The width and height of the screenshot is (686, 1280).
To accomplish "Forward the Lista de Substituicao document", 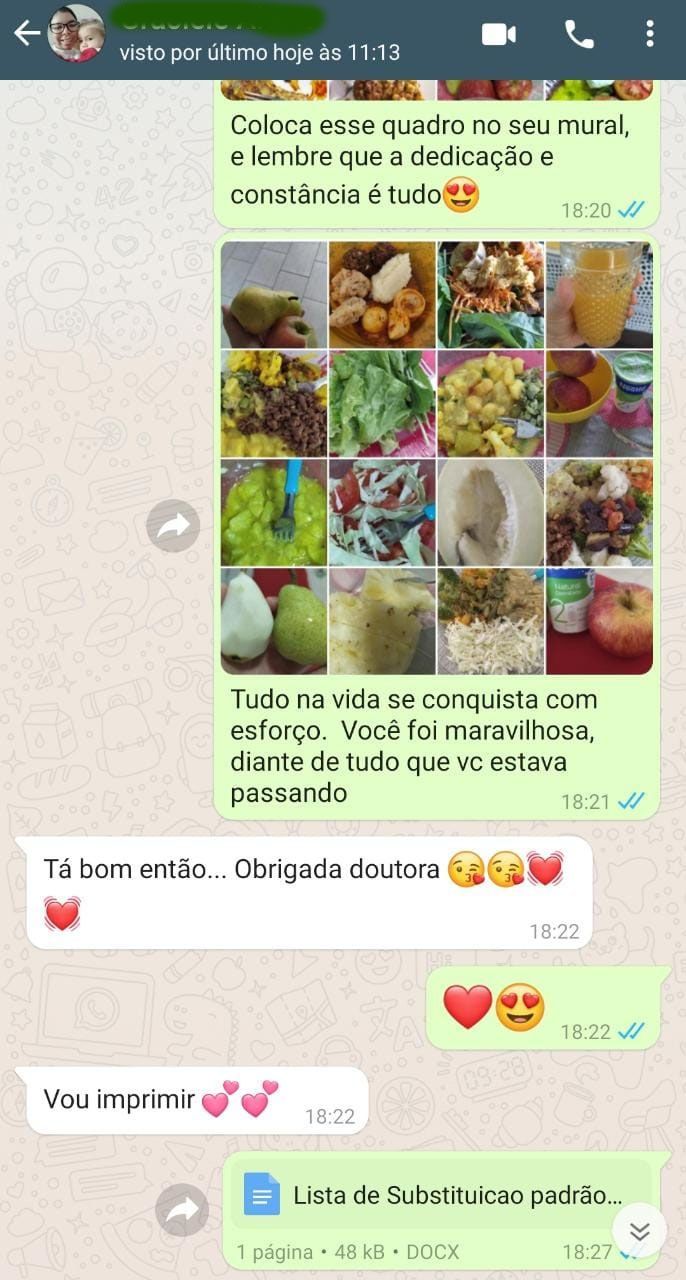I will [182, 1211].
